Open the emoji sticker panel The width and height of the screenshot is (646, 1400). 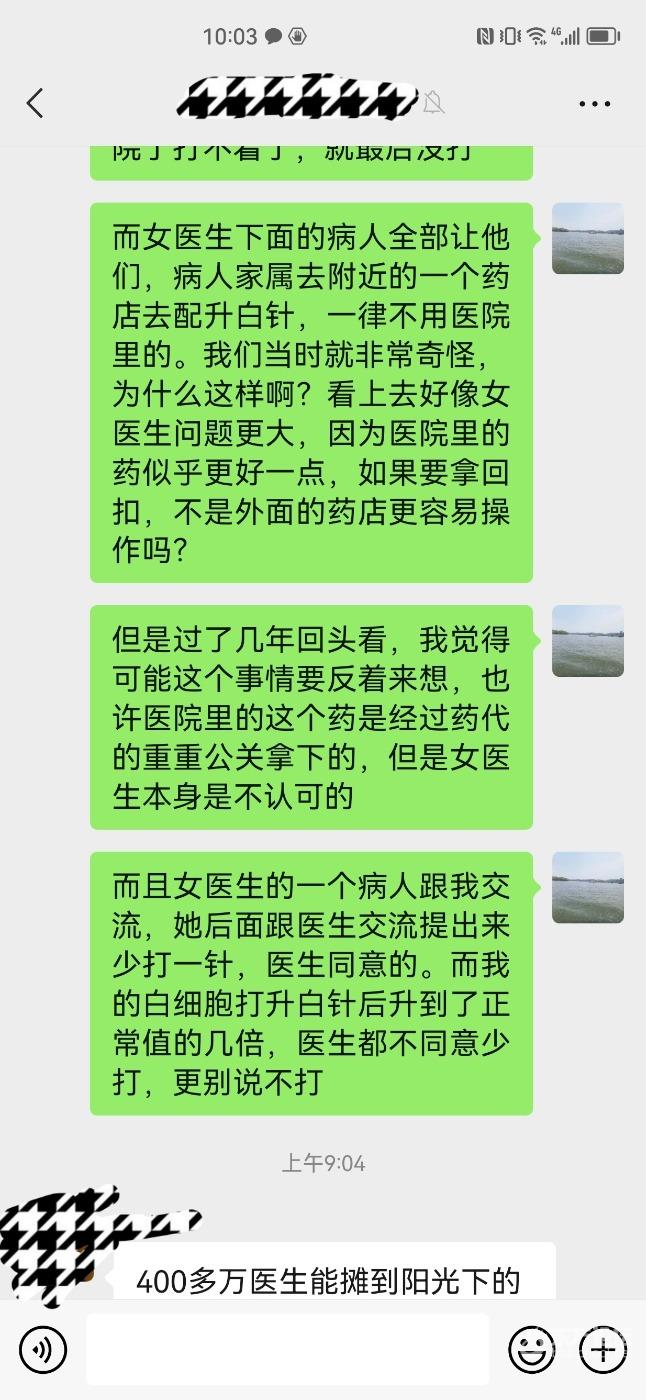point(532,1350)
